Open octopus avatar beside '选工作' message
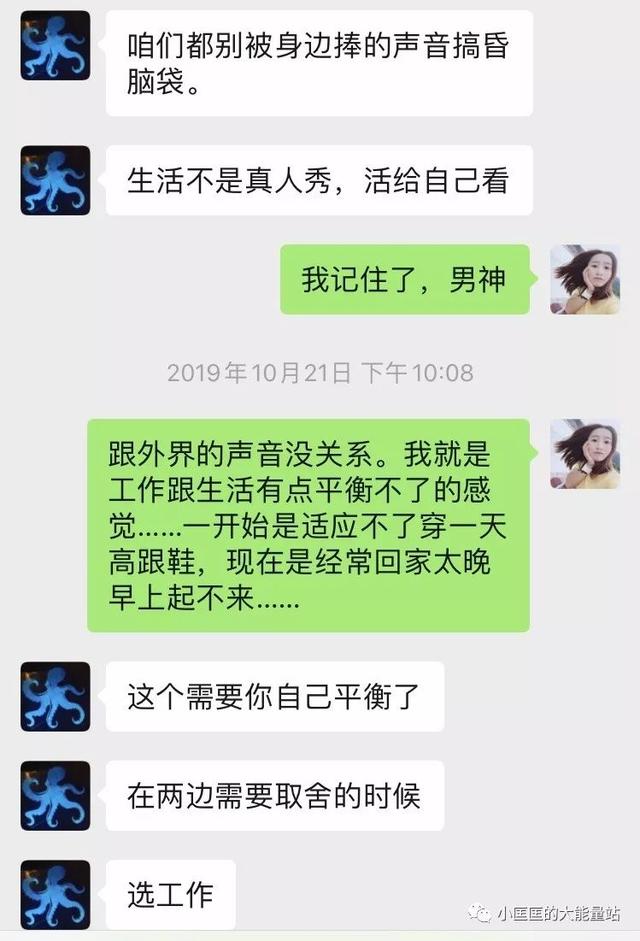 pos(55,894)
